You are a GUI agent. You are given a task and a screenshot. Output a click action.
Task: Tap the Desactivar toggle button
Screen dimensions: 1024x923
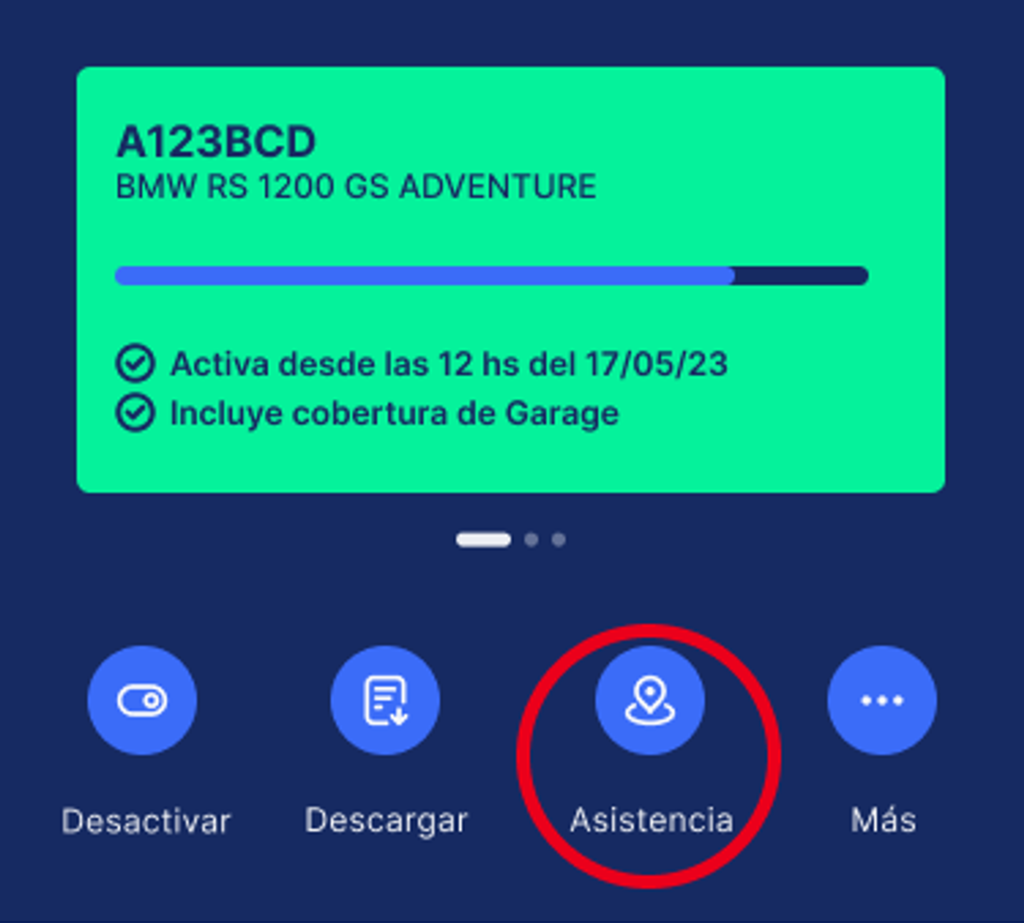142,700
